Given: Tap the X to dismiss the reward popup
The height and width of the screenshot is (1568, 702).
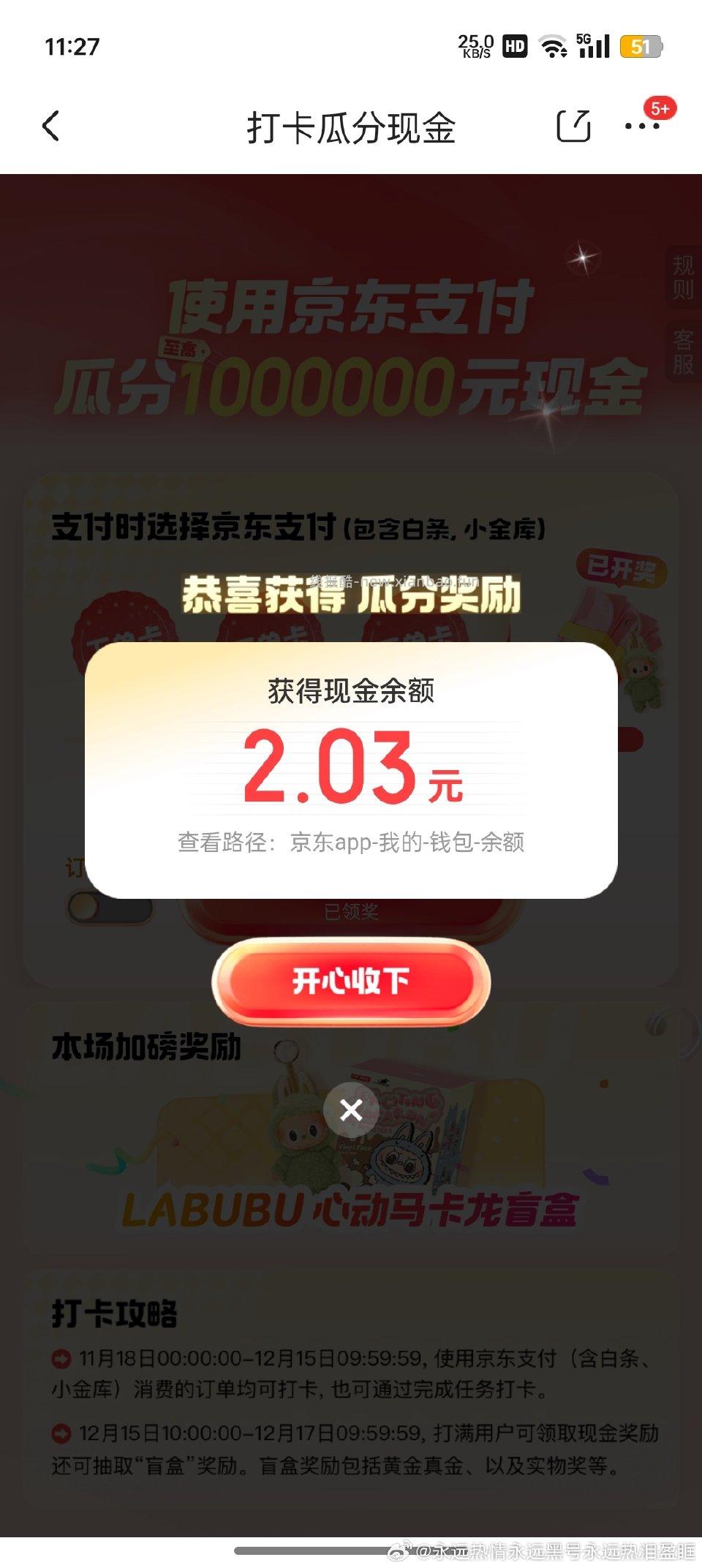Looking at the screenshot, I should click(351, 1110).
